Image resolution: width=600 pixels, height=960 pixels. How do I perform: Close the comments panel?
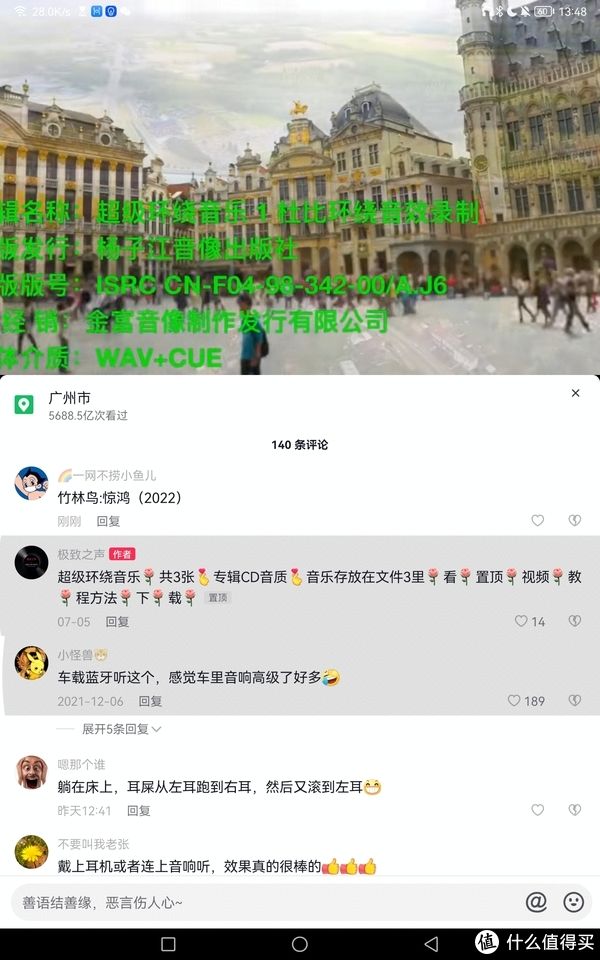tap(575, 394)
